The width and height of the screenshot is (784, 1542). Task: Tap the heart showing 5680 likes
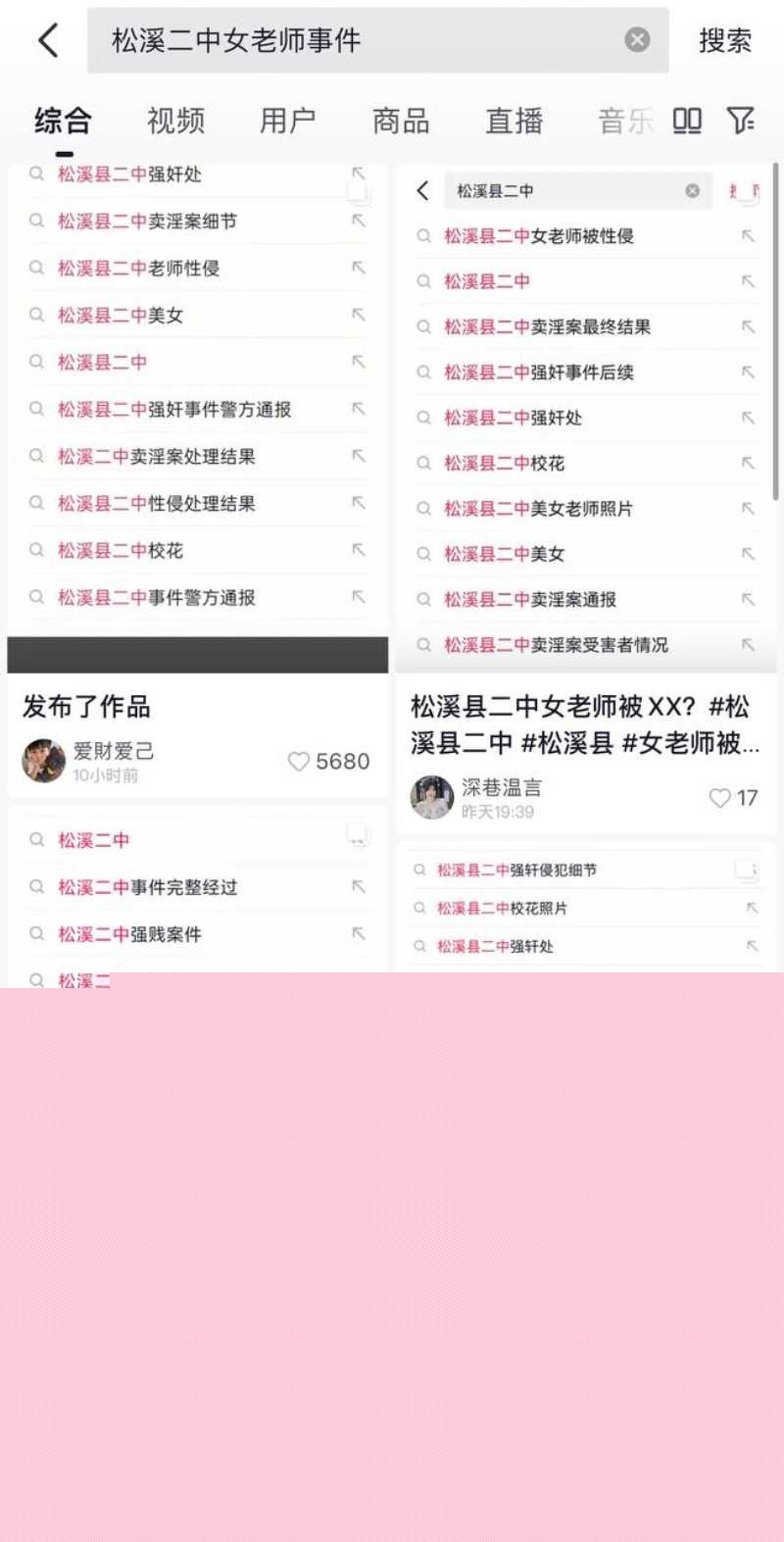tap(299, 762)
